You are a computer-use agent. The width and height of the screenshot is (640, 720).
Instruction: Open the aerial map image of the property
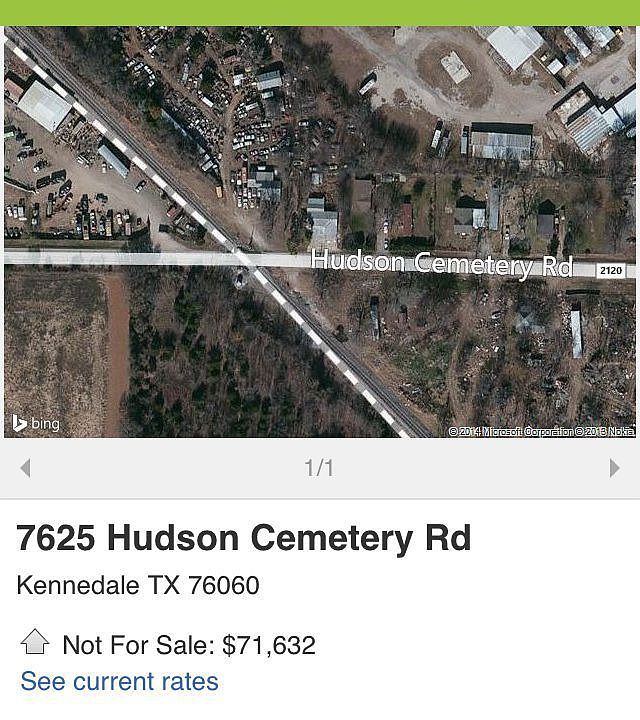tap(320, 232)
